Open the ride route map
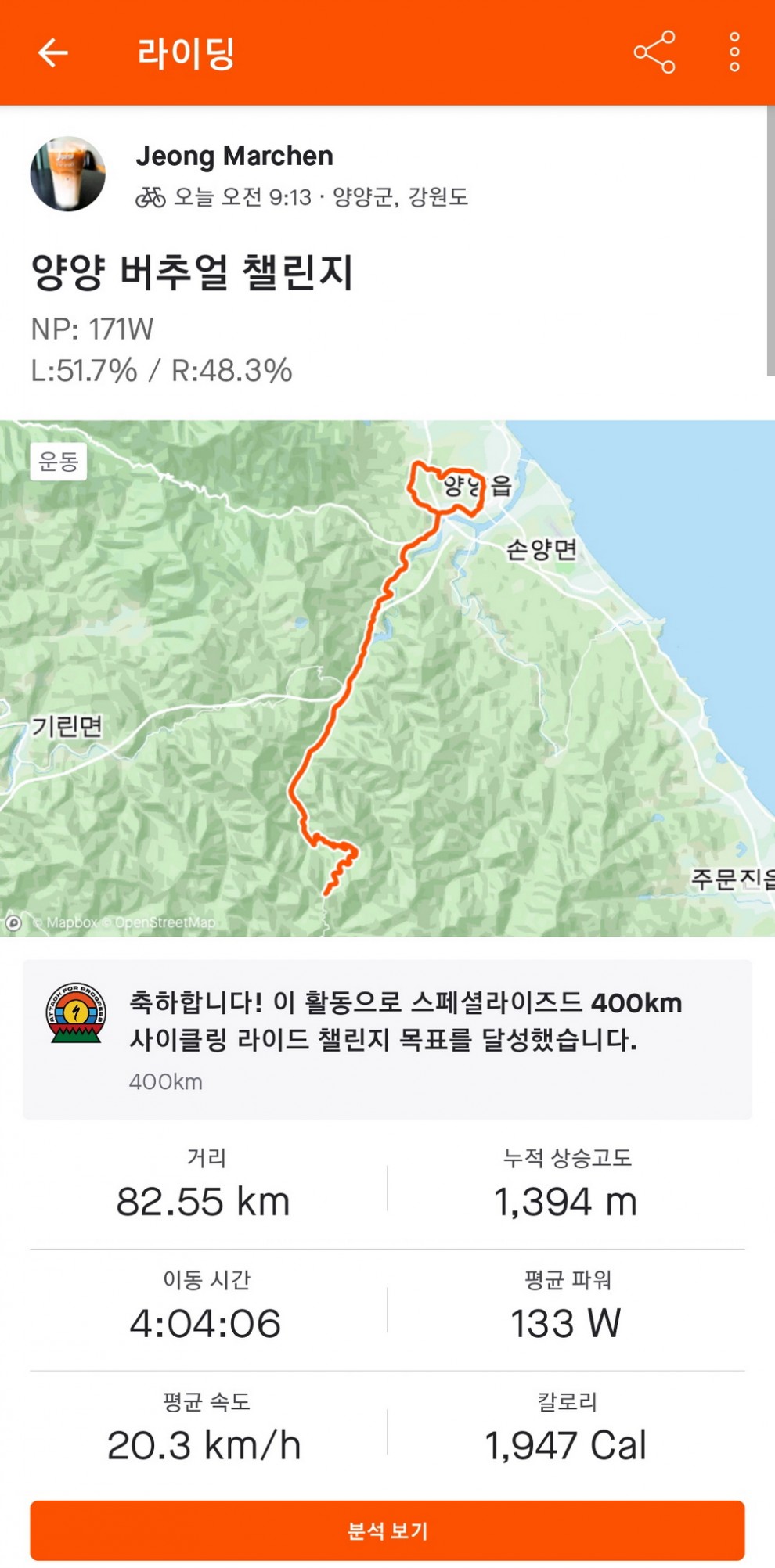This screenshot has width=775, height=1568. (387, 678)
